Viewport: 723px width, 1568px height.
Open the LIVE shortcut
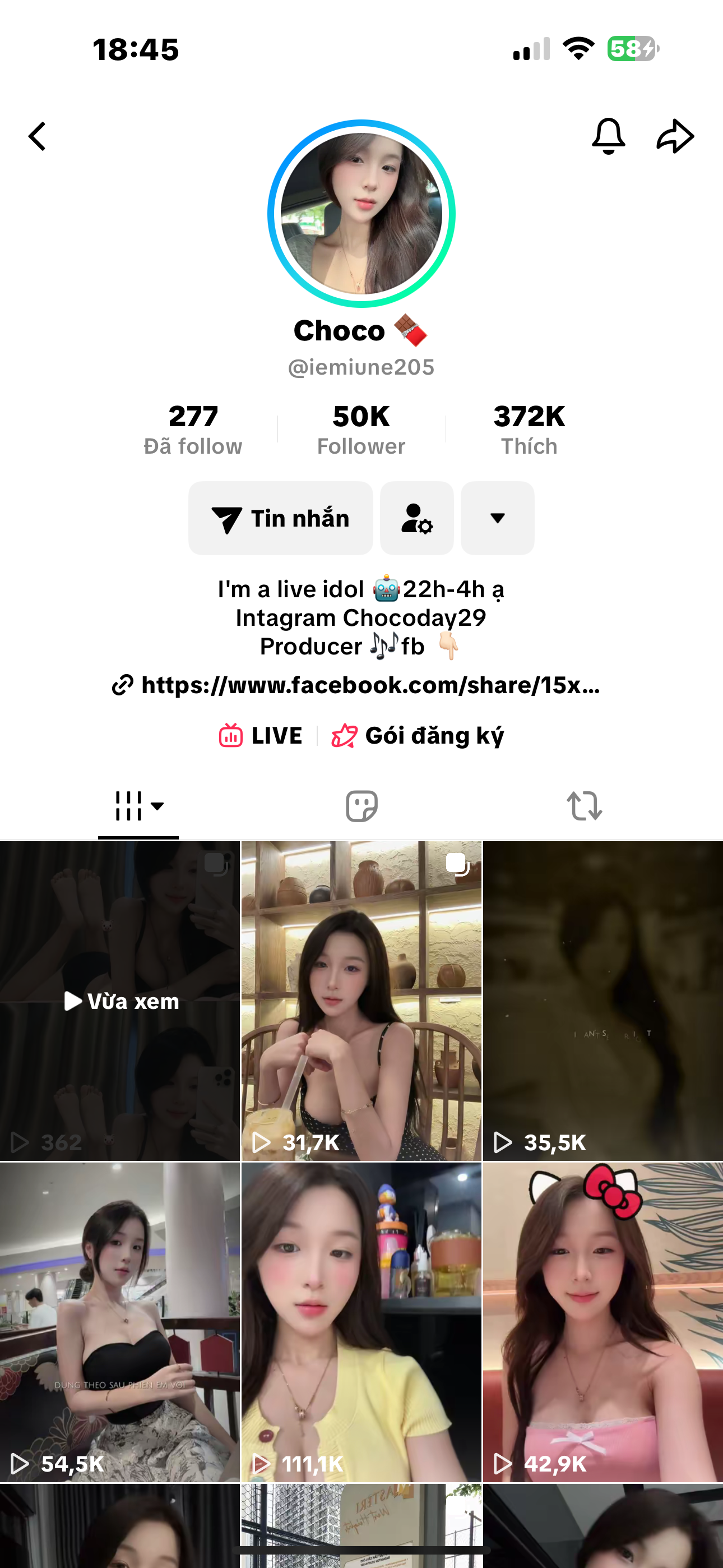pos(261,735)
